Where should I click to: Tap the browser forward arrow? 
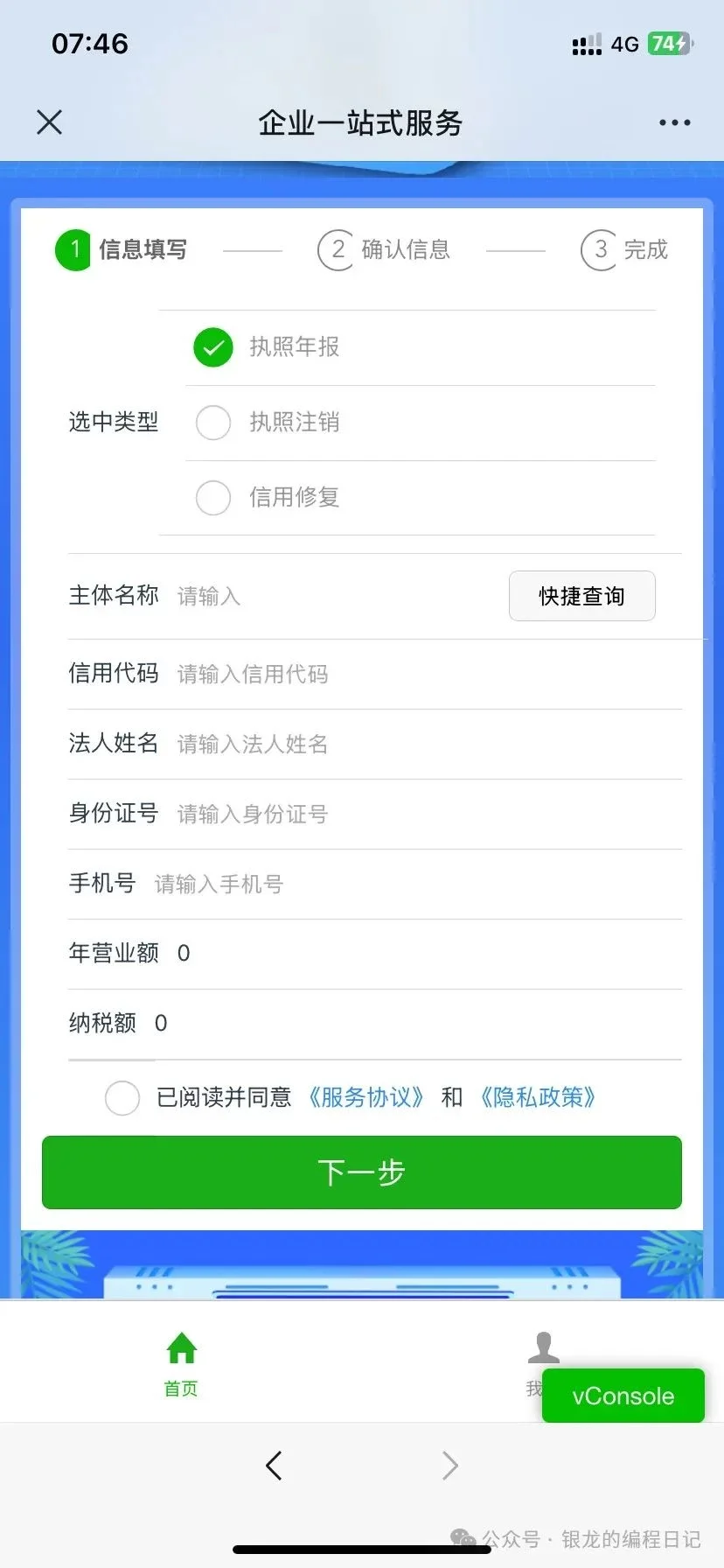[x=449, y=1466]
